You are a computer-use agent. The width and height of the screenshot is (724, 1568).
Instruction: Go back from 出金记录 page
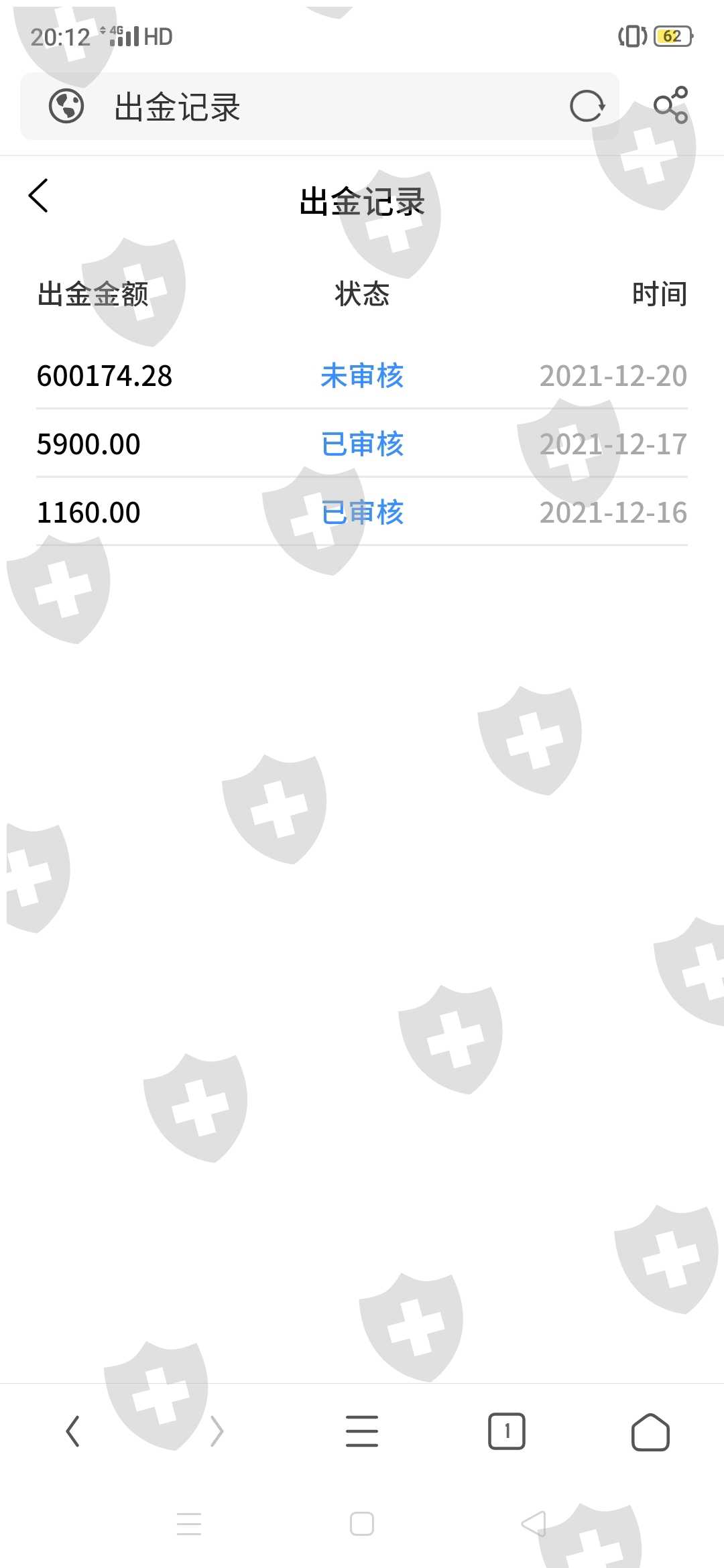pyautogui.click(x=39, y=196)
